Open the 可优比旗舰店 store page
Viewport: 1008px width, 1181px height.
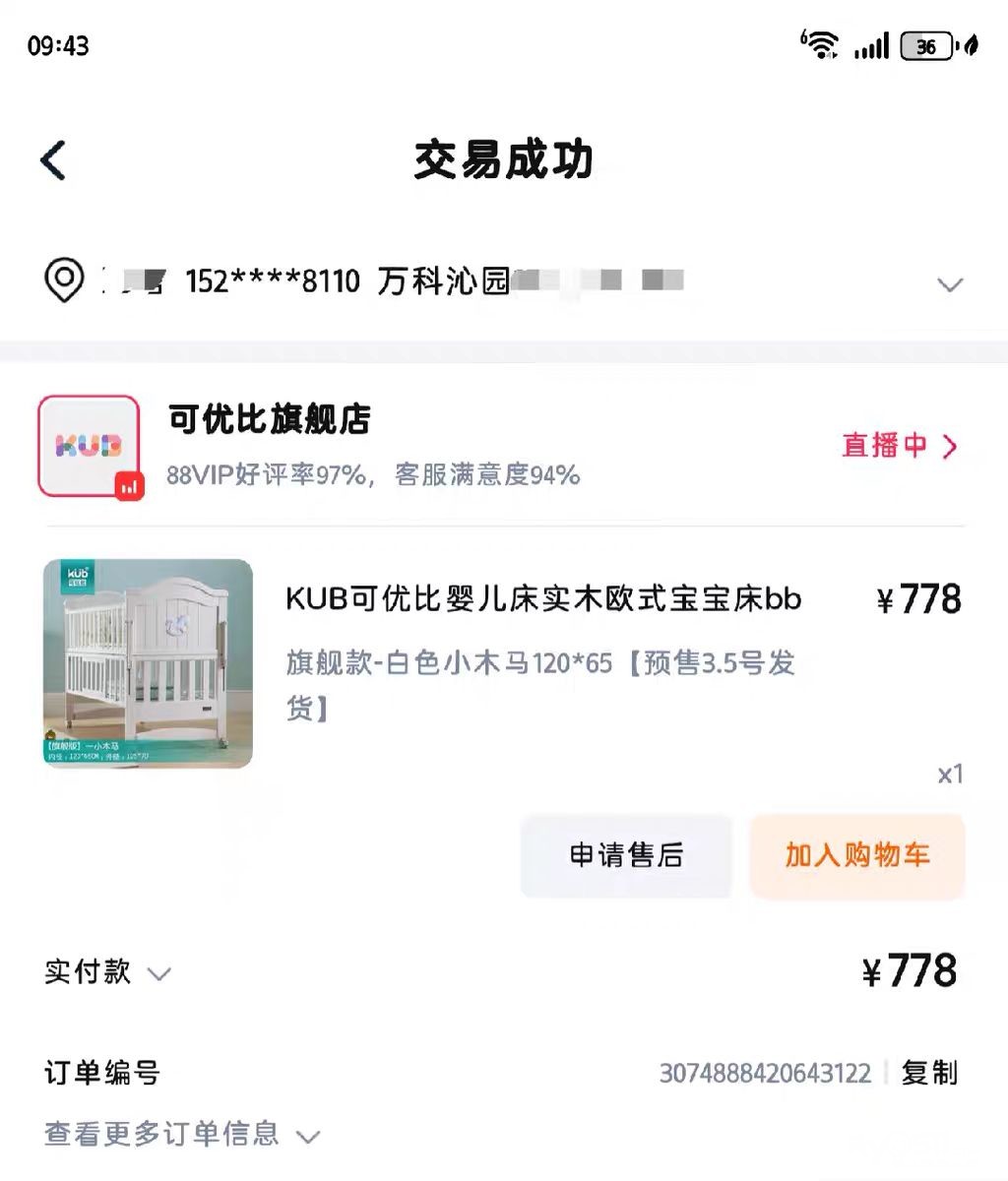[269, 420]
